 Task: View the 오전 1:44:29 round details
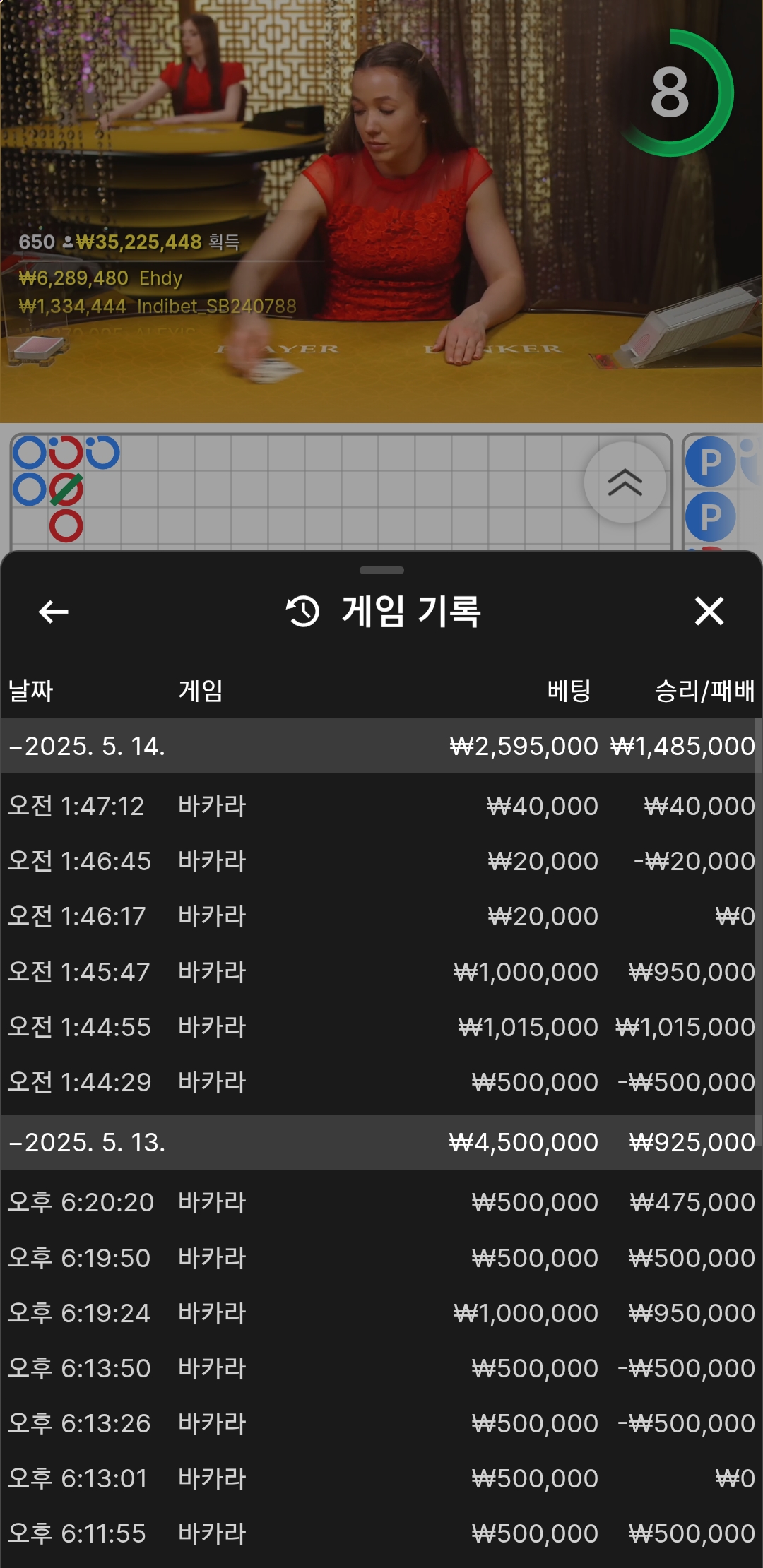click(x=381, y=1082)
